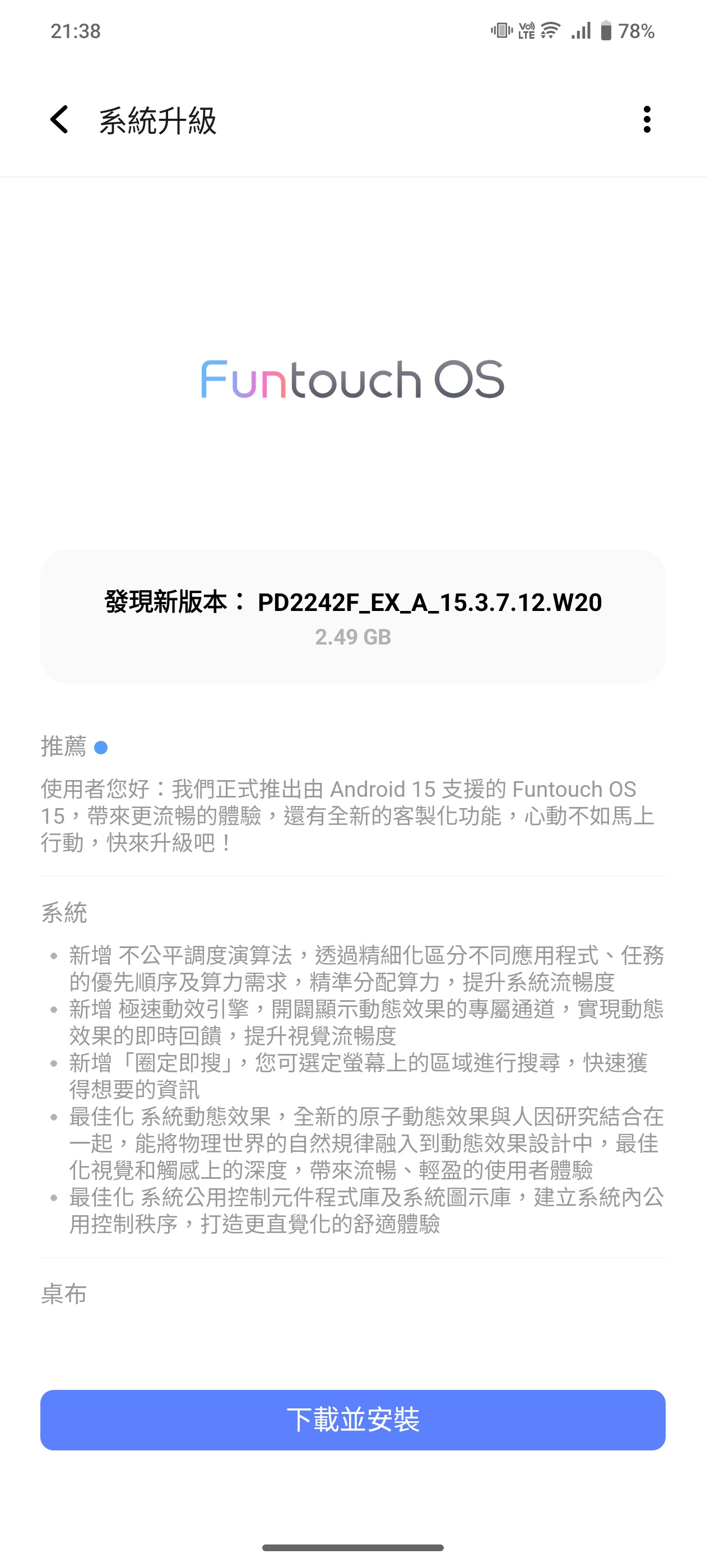
Task: Go back from the 系統升級 screen
Action: [60, 119]
